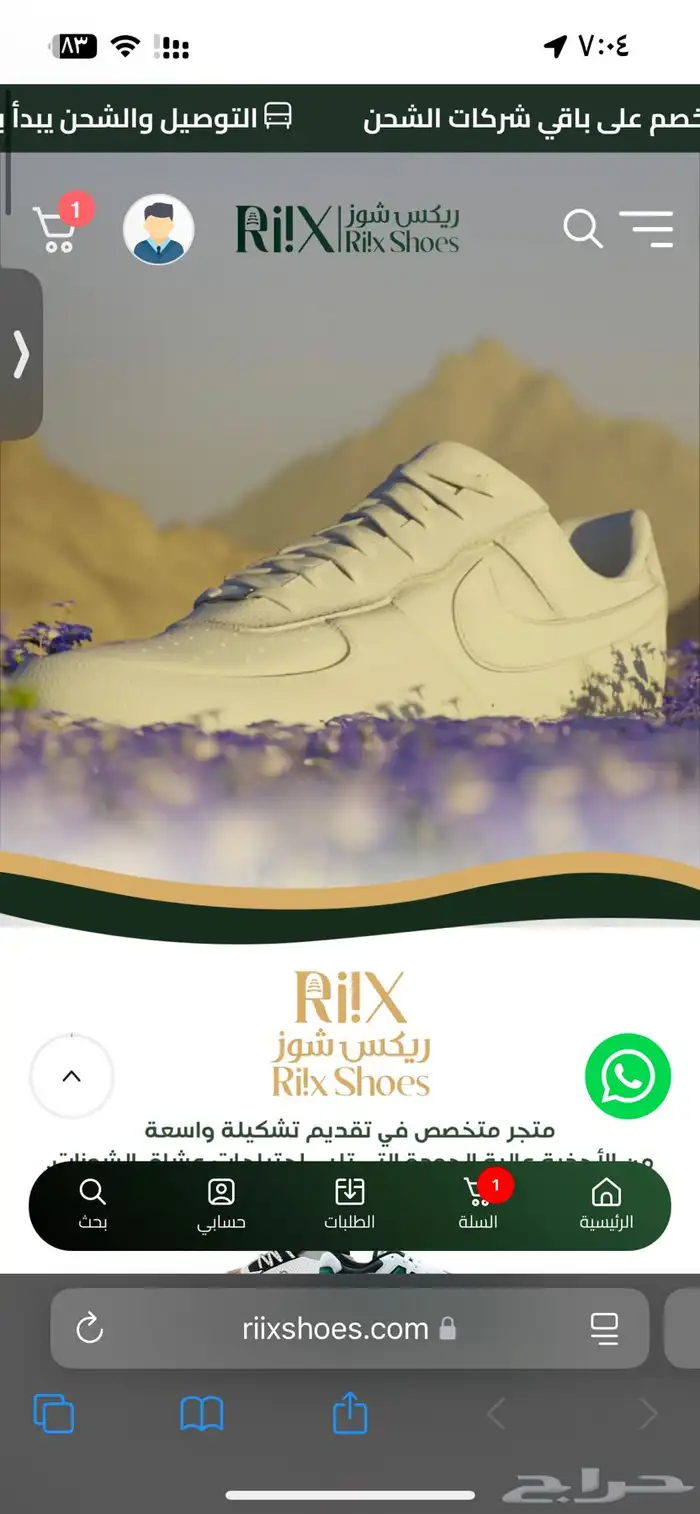Reload the page in Safari

(x=90, y=1328)
